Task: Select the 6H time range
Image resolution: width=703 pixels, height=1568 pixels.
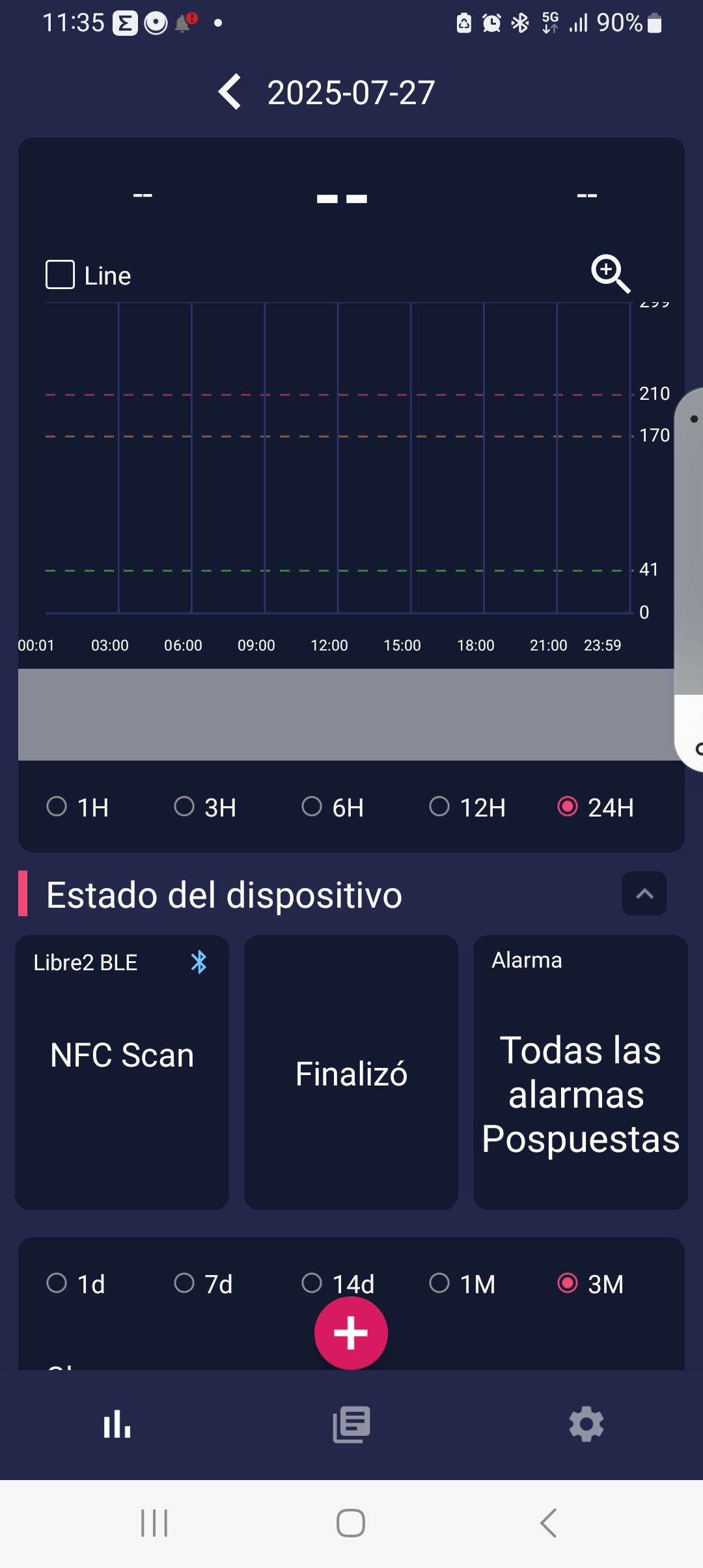Action: coord(333,807)
